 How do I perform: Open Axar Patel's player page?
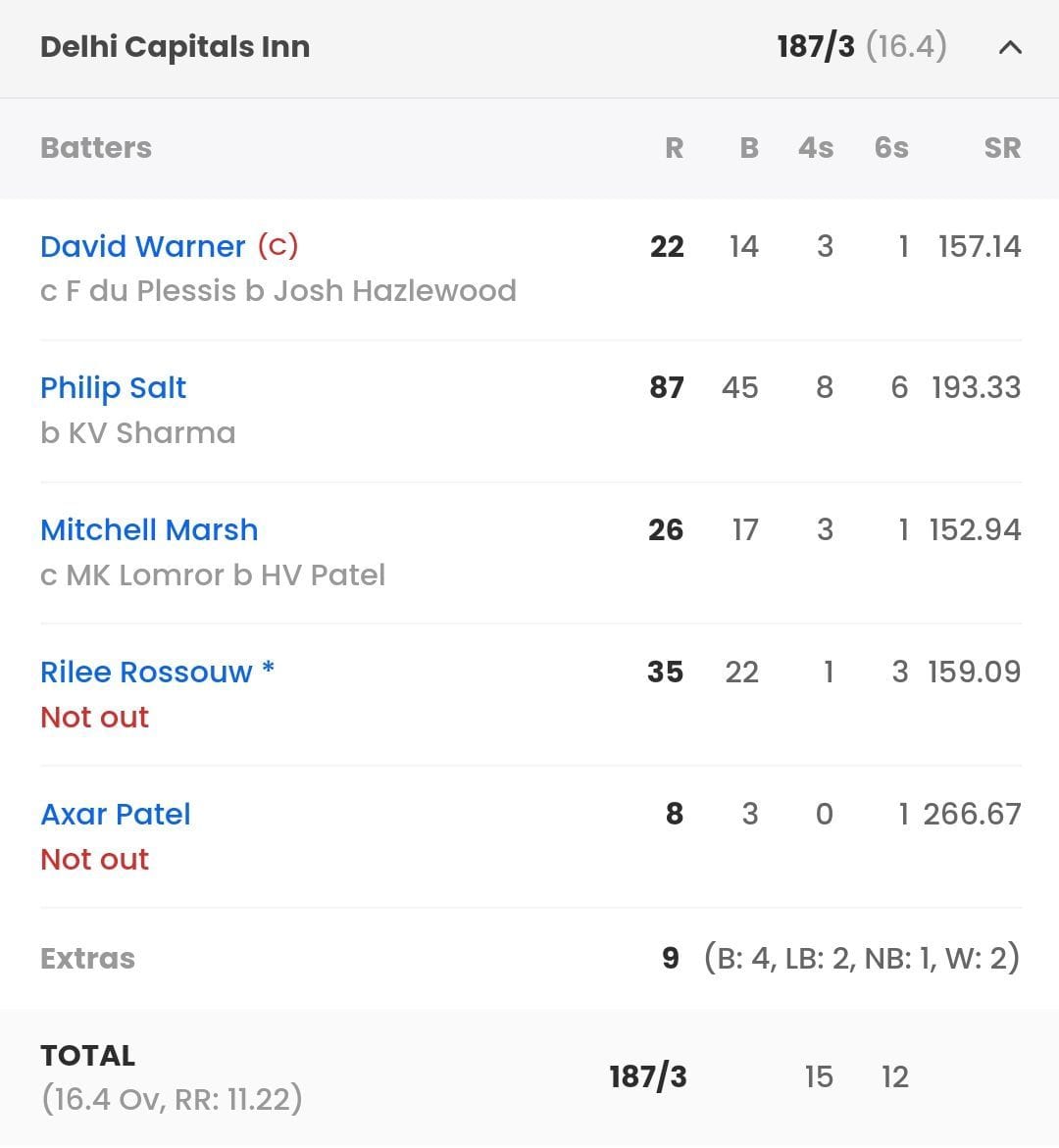(115, 814)
